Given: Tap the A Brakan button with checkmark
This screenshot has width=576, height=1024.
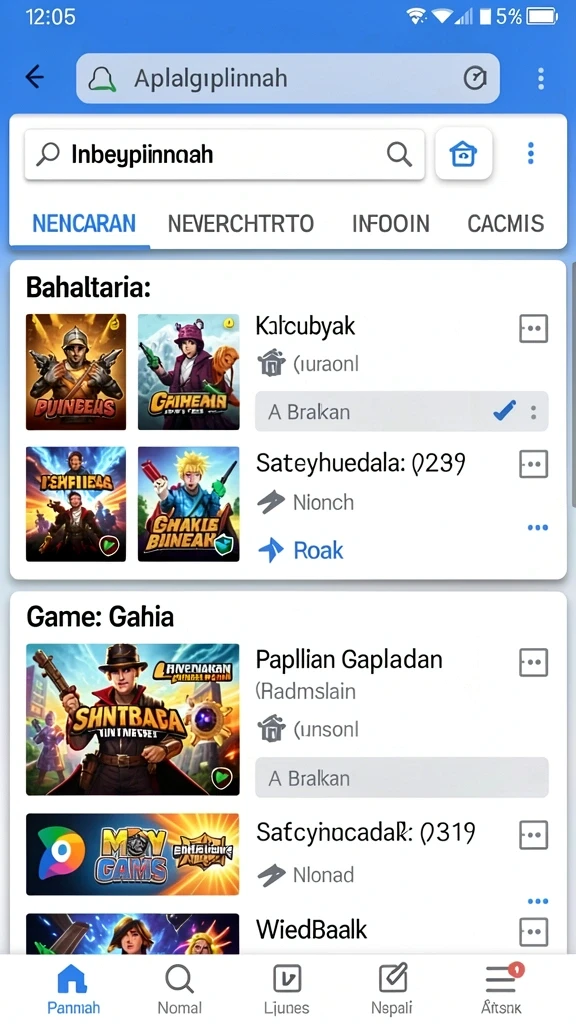Looking at the screenshot, I should coord(402,411).
